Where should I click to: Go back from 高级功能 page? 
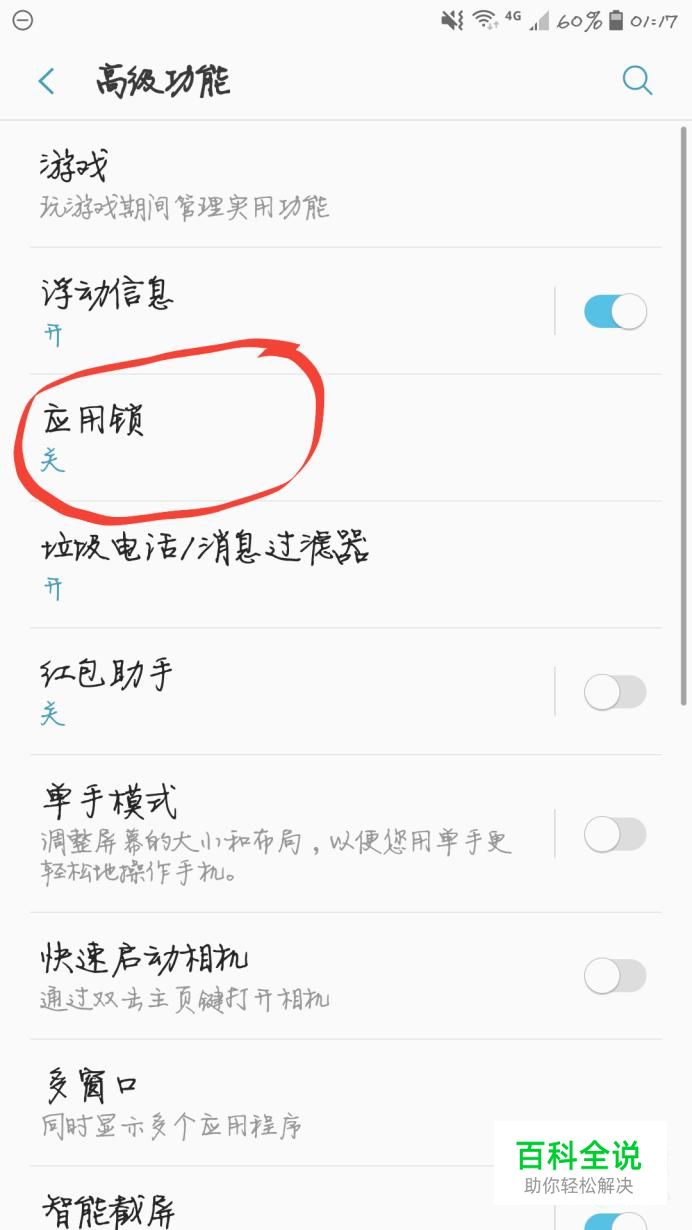pyautogui.click(x=46, y=81)
